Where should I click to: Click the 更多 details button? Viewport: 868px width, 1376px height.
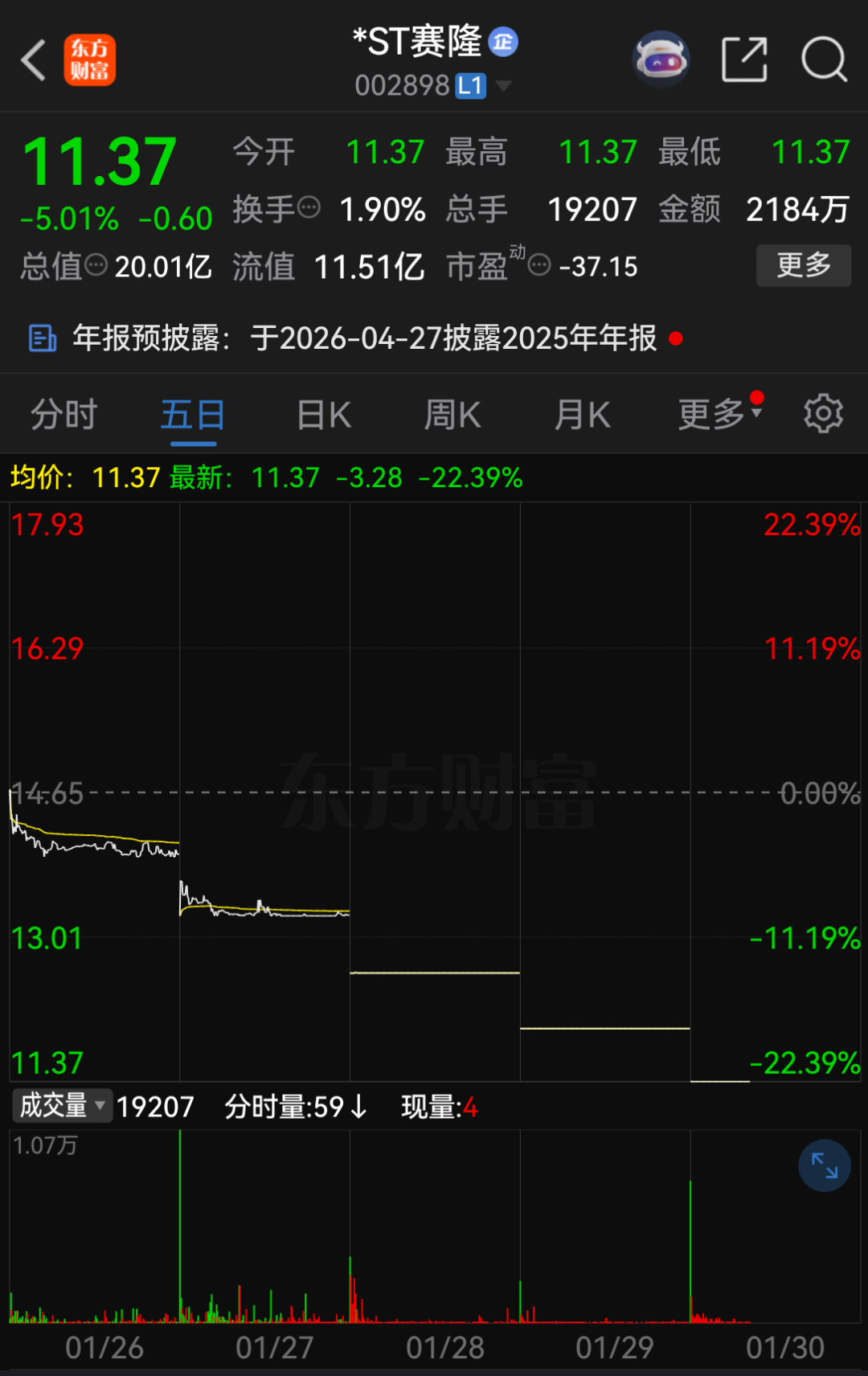pyautogui.click(x=803, y=265)
